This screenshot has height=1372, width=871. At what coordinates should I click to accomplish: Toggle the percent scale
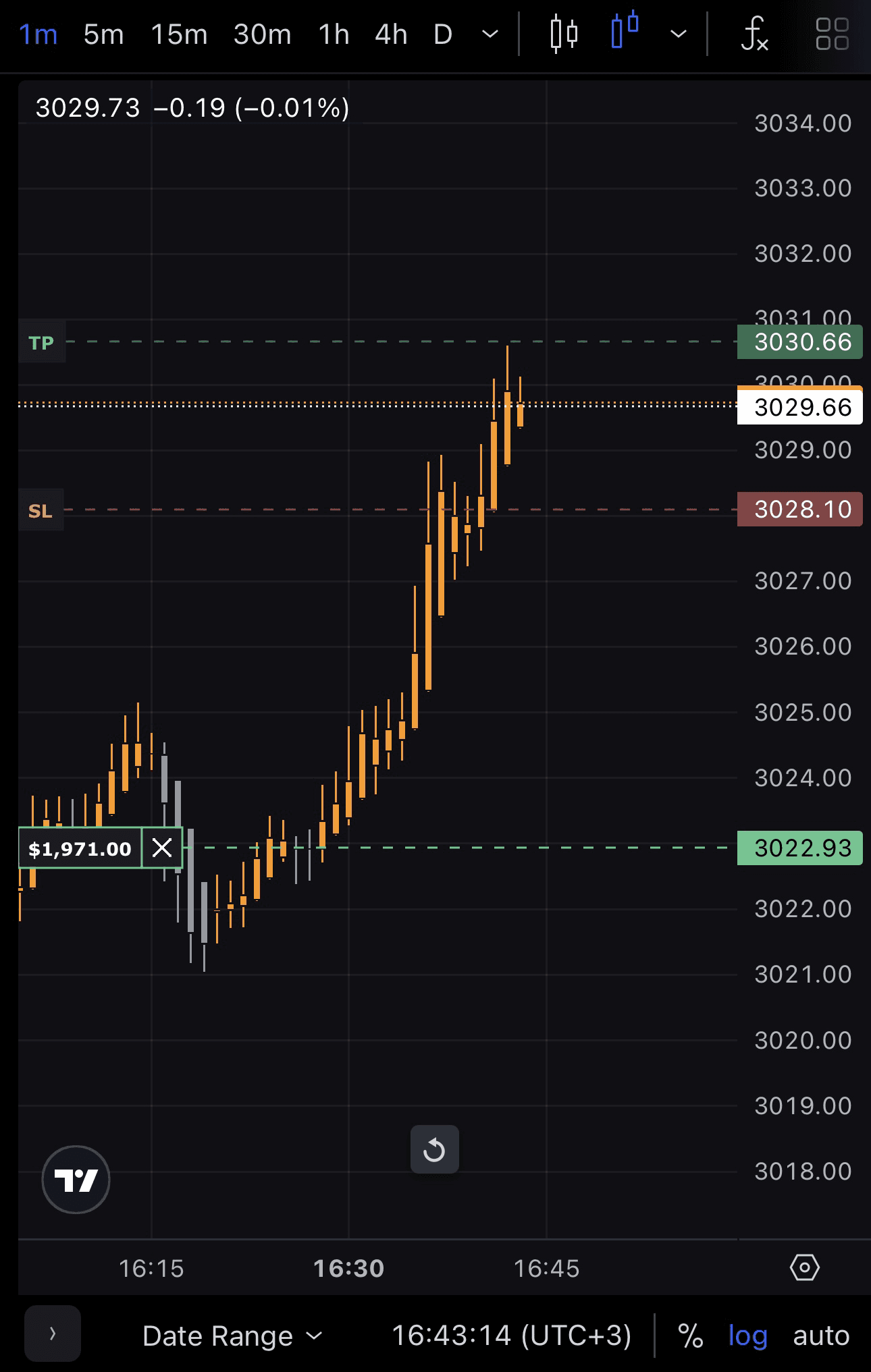690,1336
